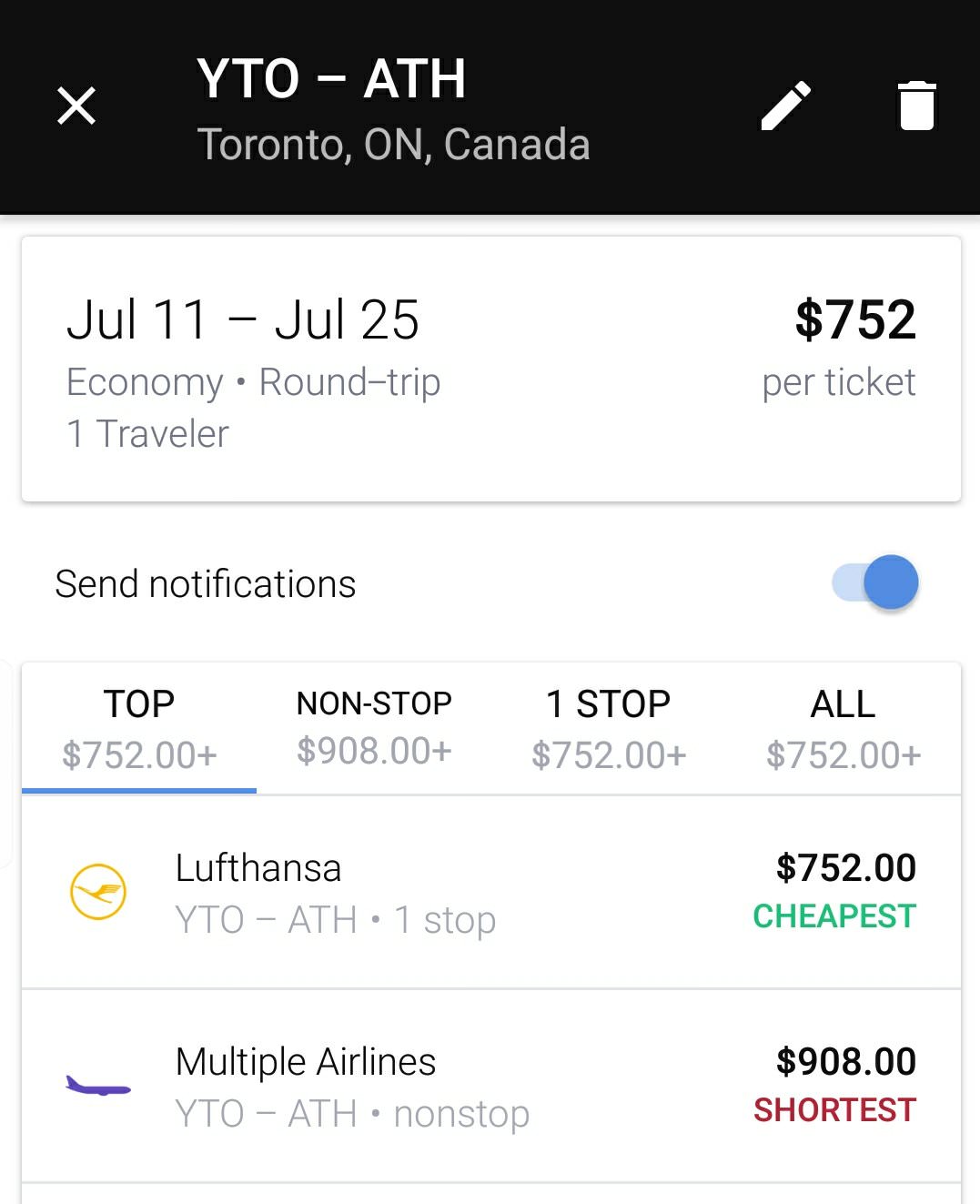
Task: Show 1 STOP flights
Action: click(x=609, y=728)
